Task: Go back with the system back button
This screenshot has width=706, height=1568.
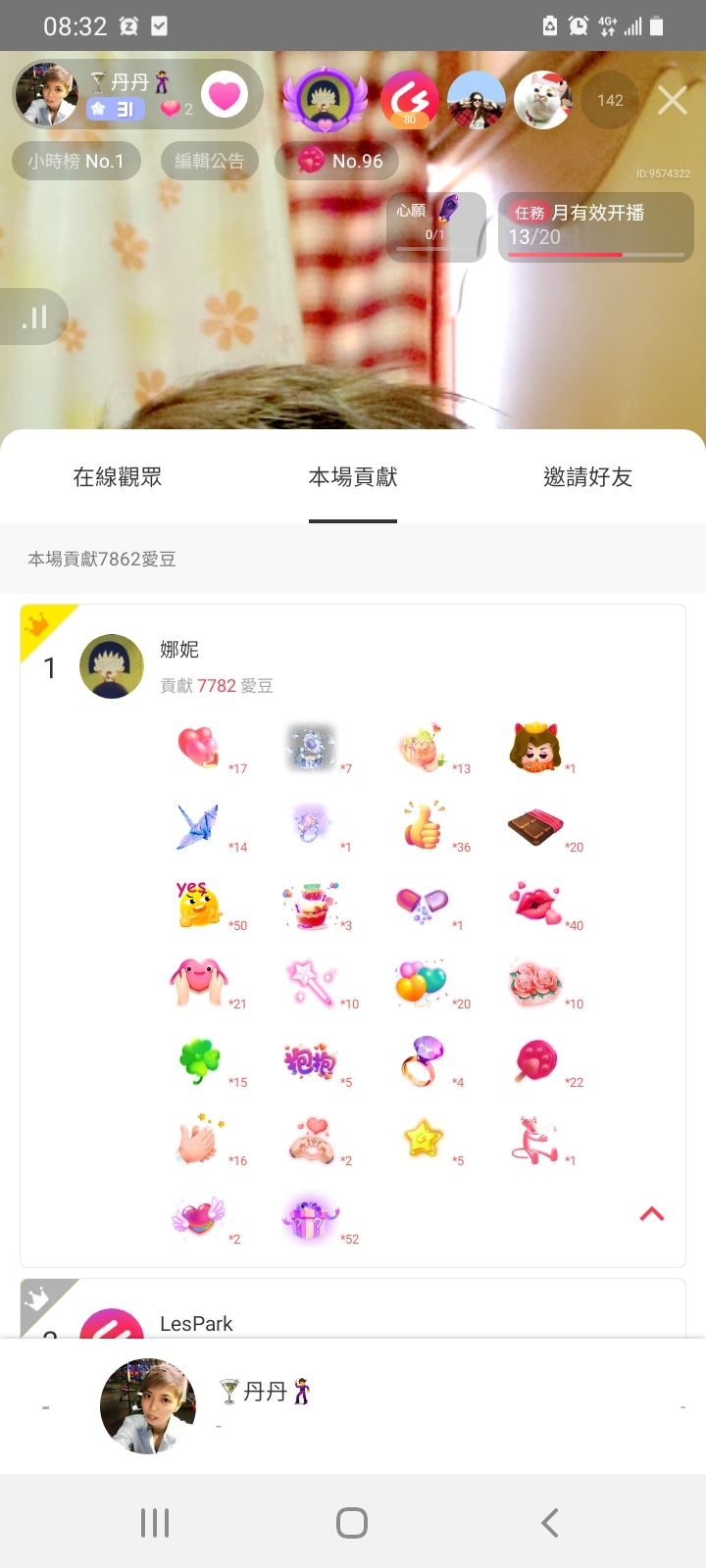Action: click(x=550, y=1522)
